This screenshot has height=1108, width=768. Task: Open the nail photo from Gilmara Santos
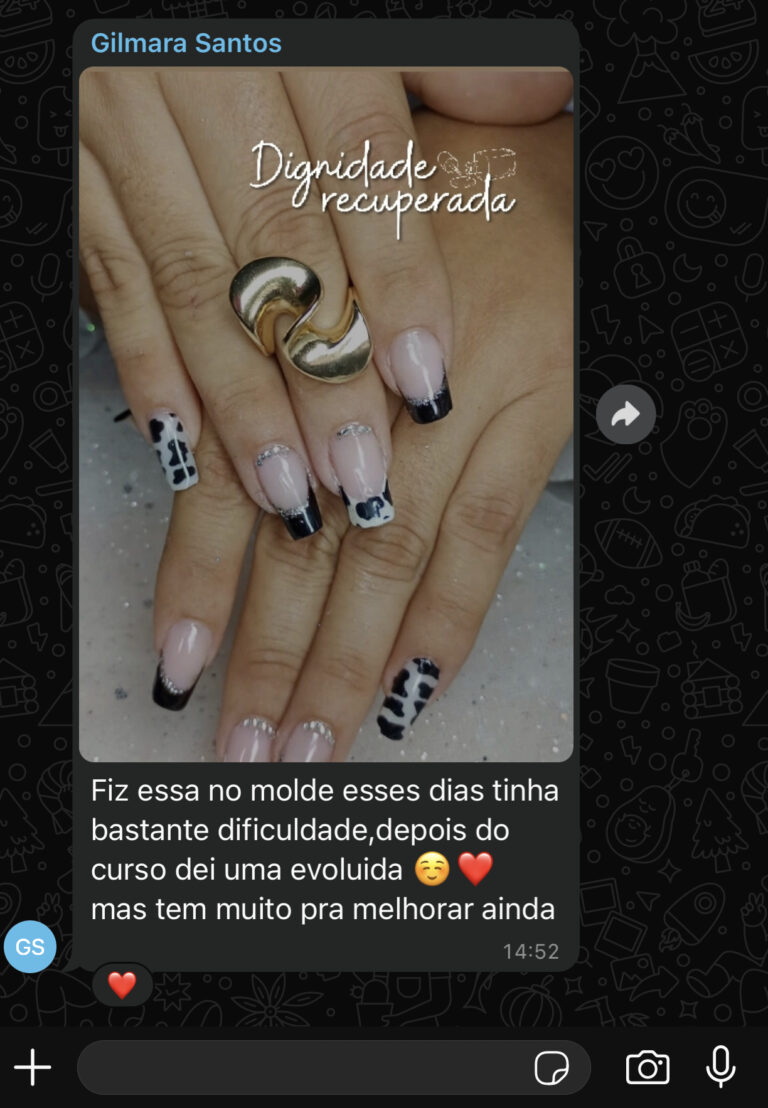pos(326,414)
